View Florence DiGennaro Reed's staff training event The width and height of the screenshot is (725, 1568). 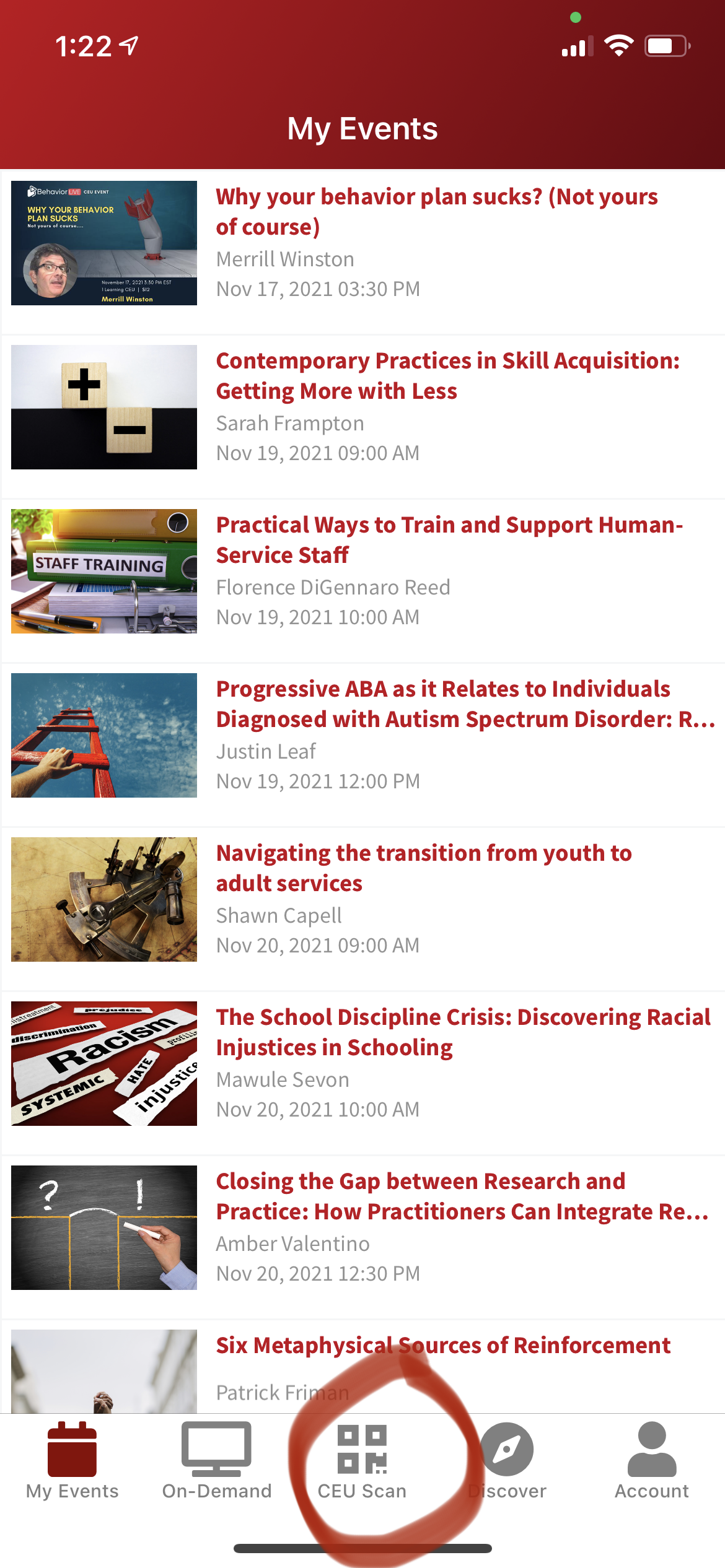[x=449, y=540]
